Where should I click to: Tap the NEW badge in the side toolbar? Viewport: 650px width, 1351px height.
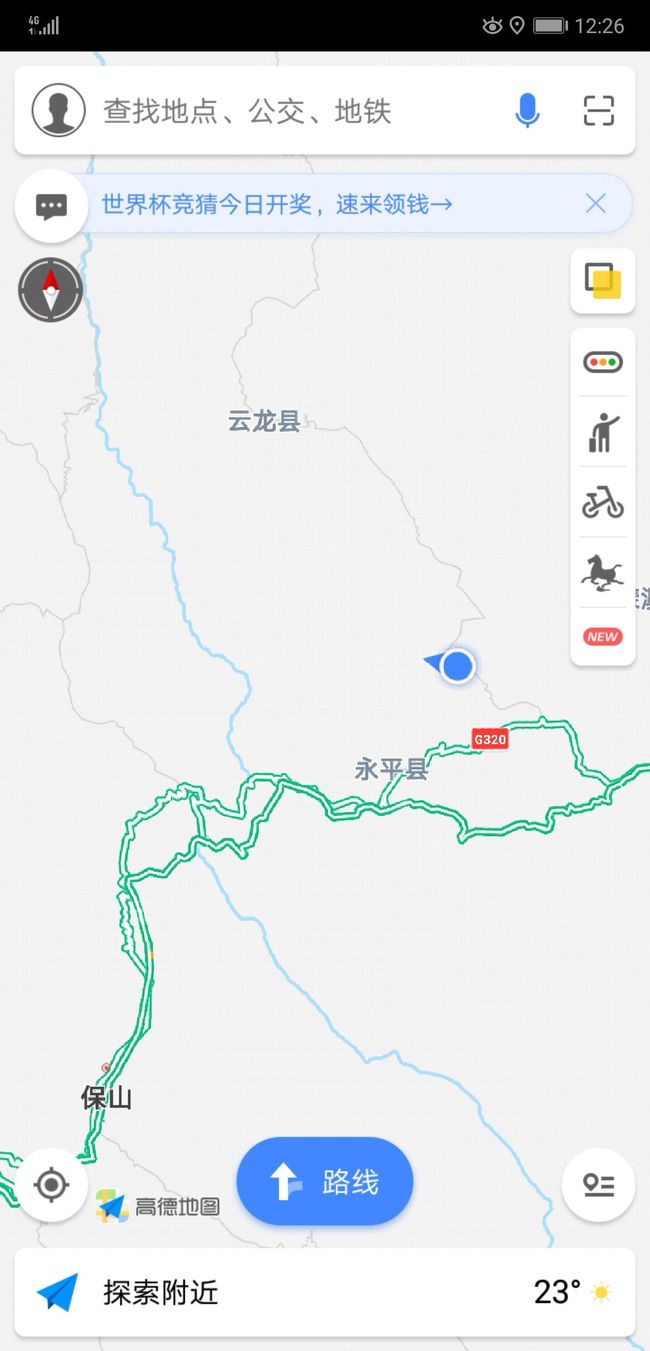point(603,637)
